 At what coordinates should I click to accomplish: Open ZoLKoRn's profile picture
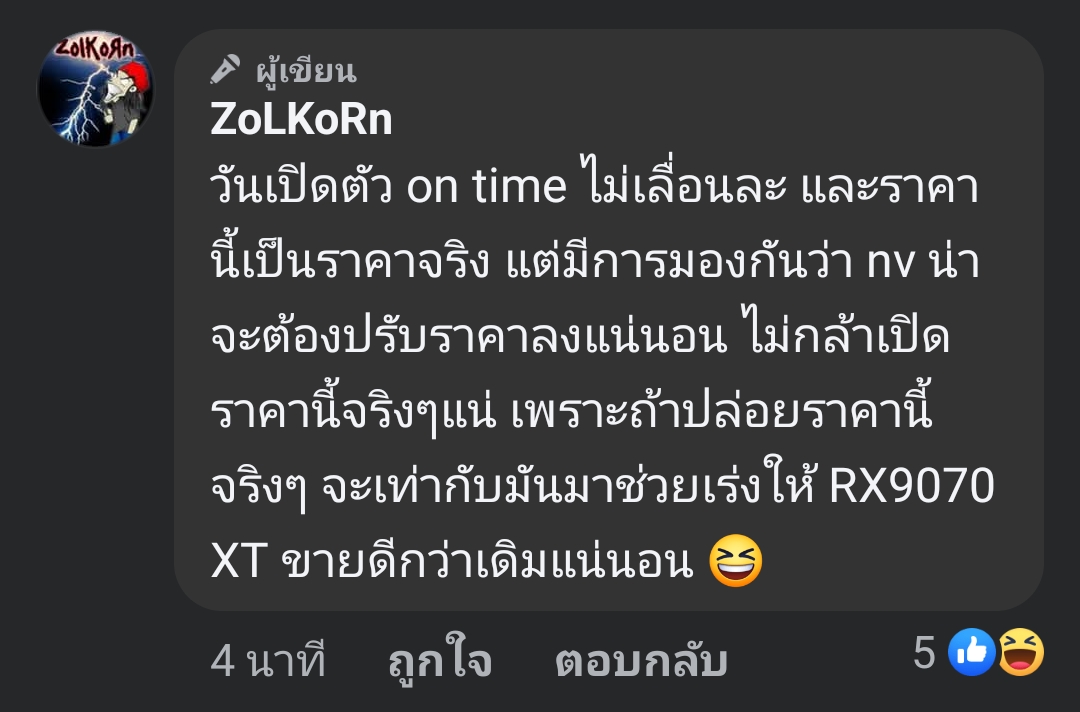[x=96, y=89]
